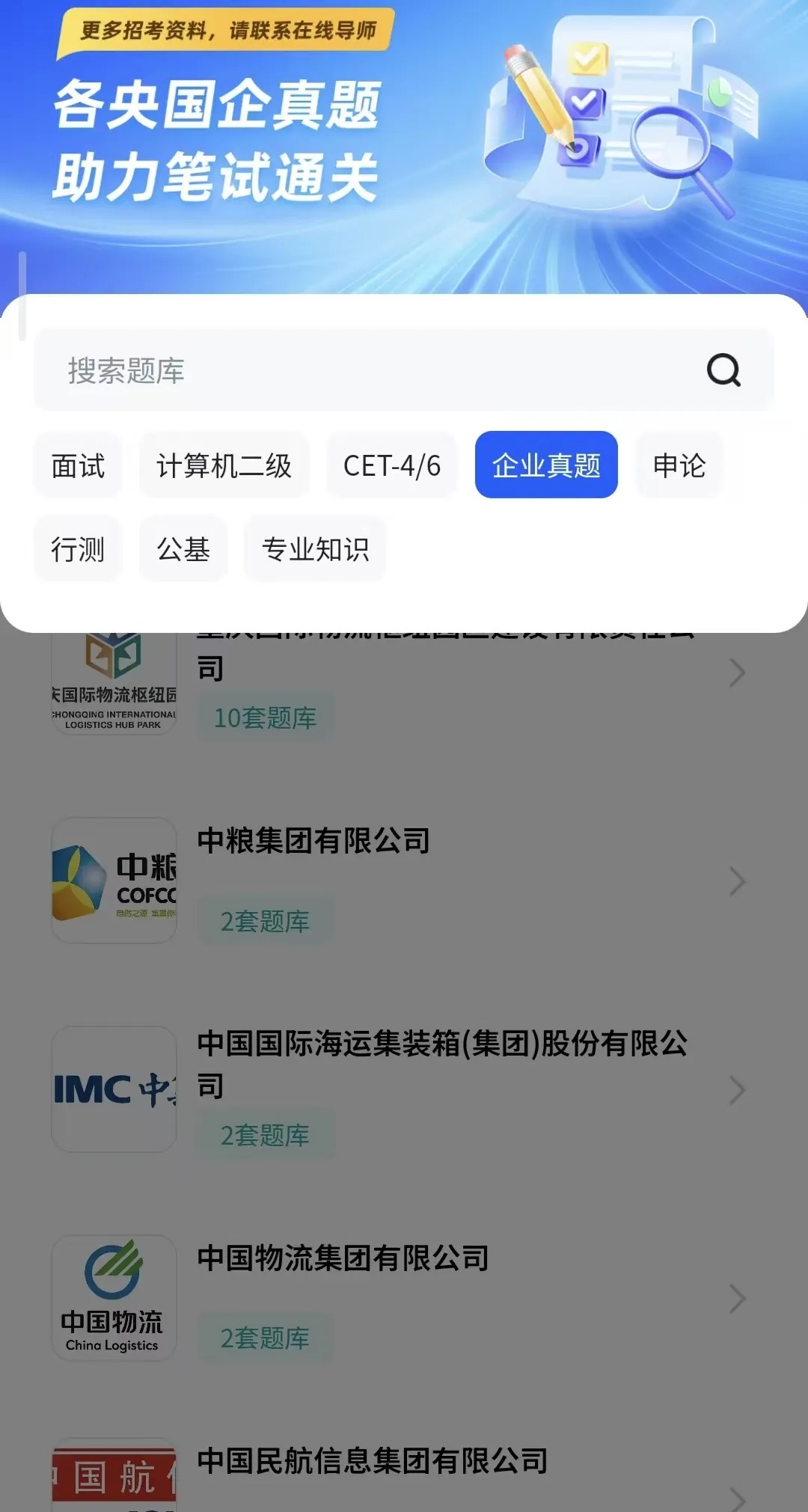Viewport: 808px width, 1512px height.
Task: Deselect the highlighted 企业真题 filter
Action: click(546, 465)
